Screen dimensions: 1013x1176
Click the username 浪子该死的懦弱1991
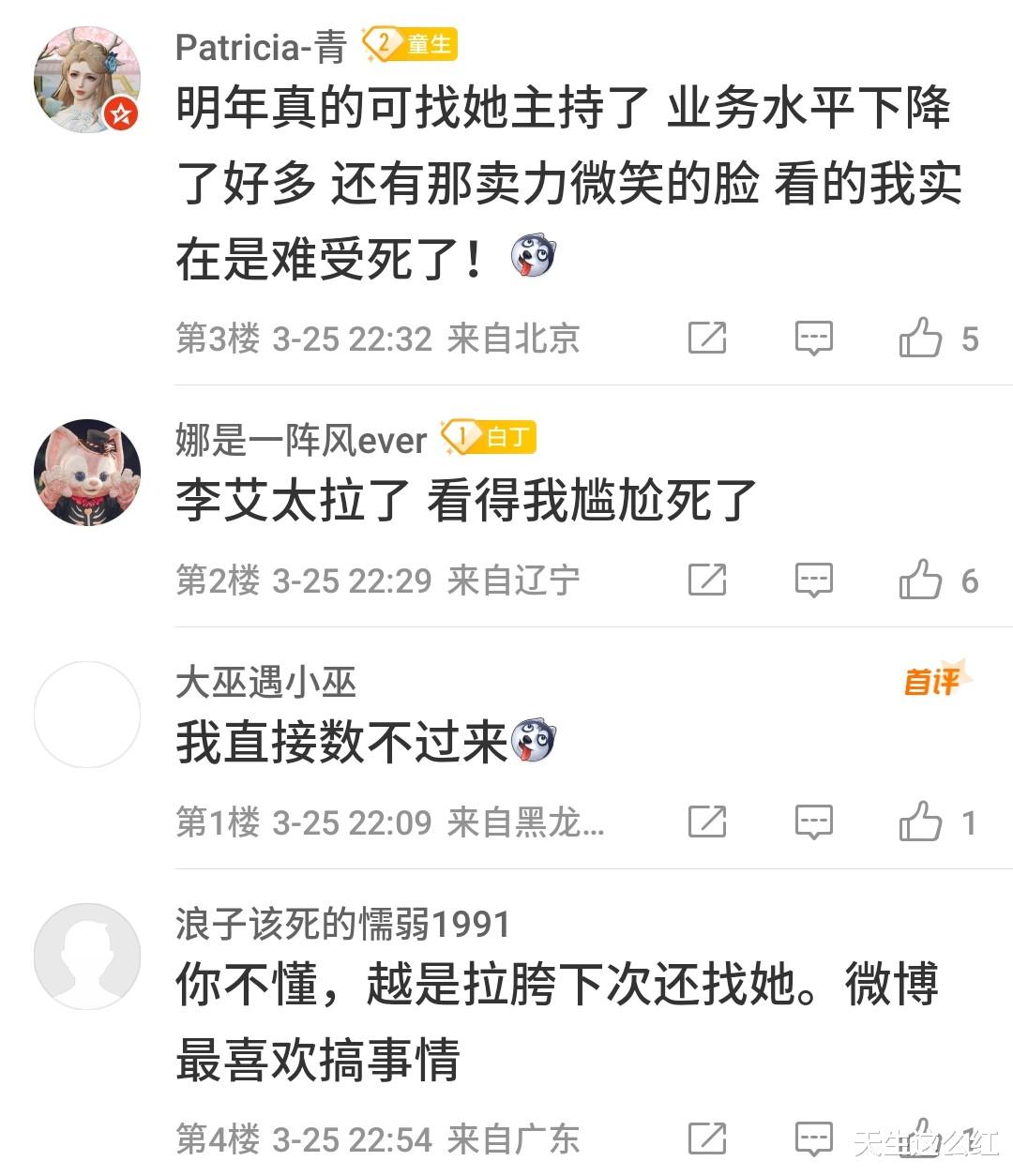click(340, 924)
